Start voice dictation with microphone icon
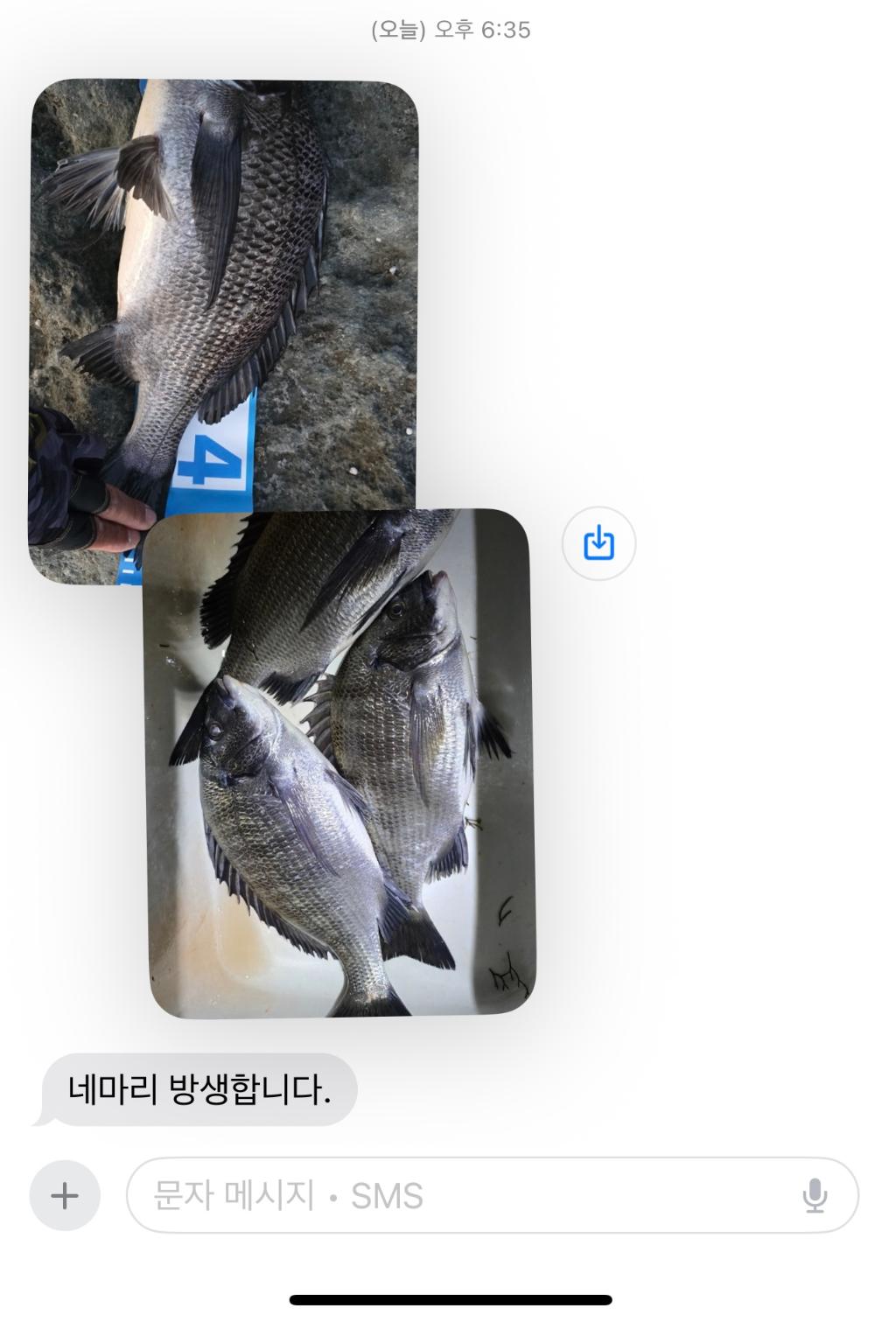 [x=815, y=1195]
